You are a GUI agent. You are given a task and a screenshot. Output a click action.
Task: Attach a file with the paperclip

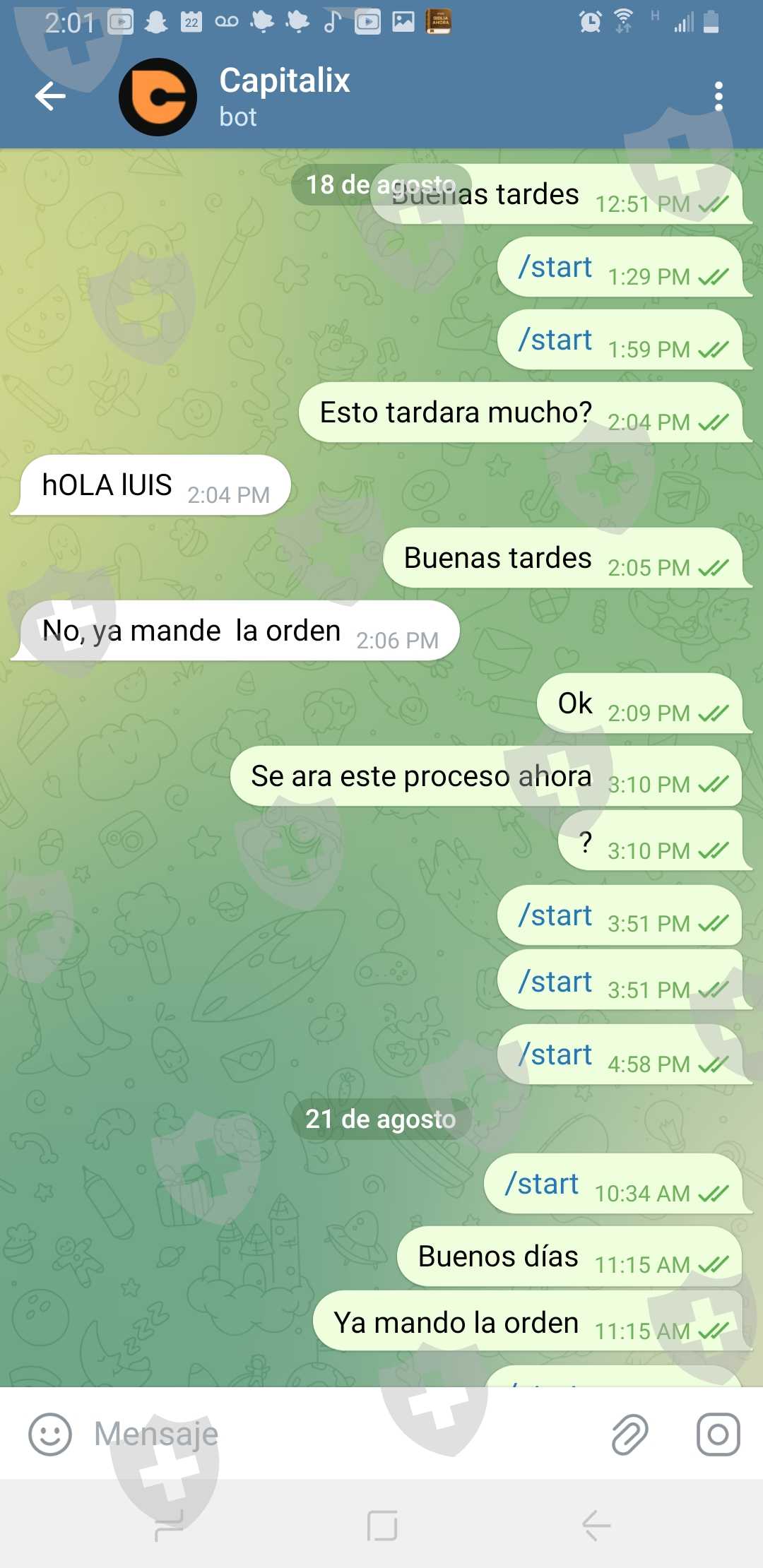[629, 1435]
